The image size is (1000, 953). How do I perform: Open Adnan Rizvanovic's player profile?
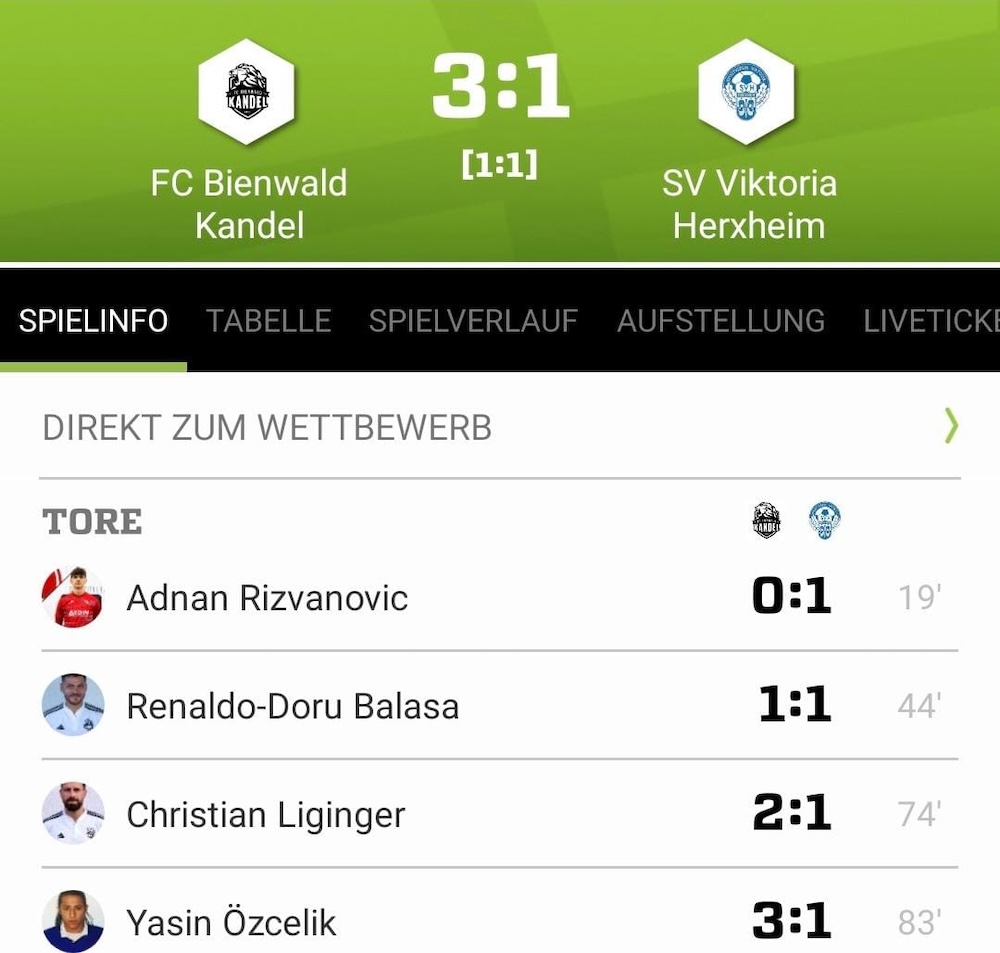[x=267, y=598]
